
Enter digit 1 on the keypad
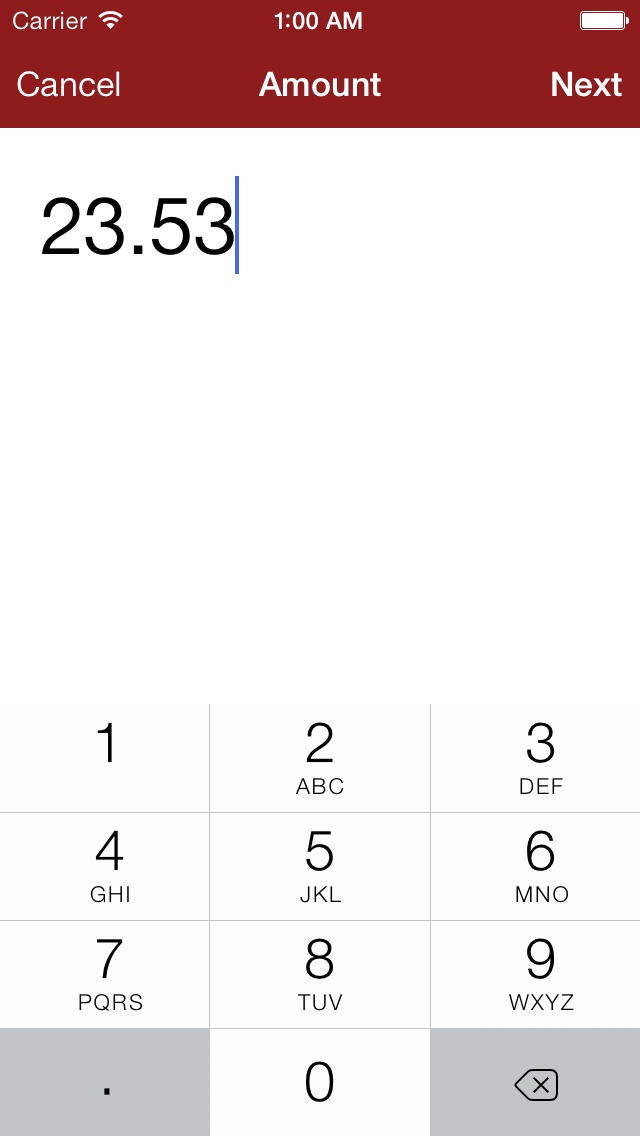[104, 758]
